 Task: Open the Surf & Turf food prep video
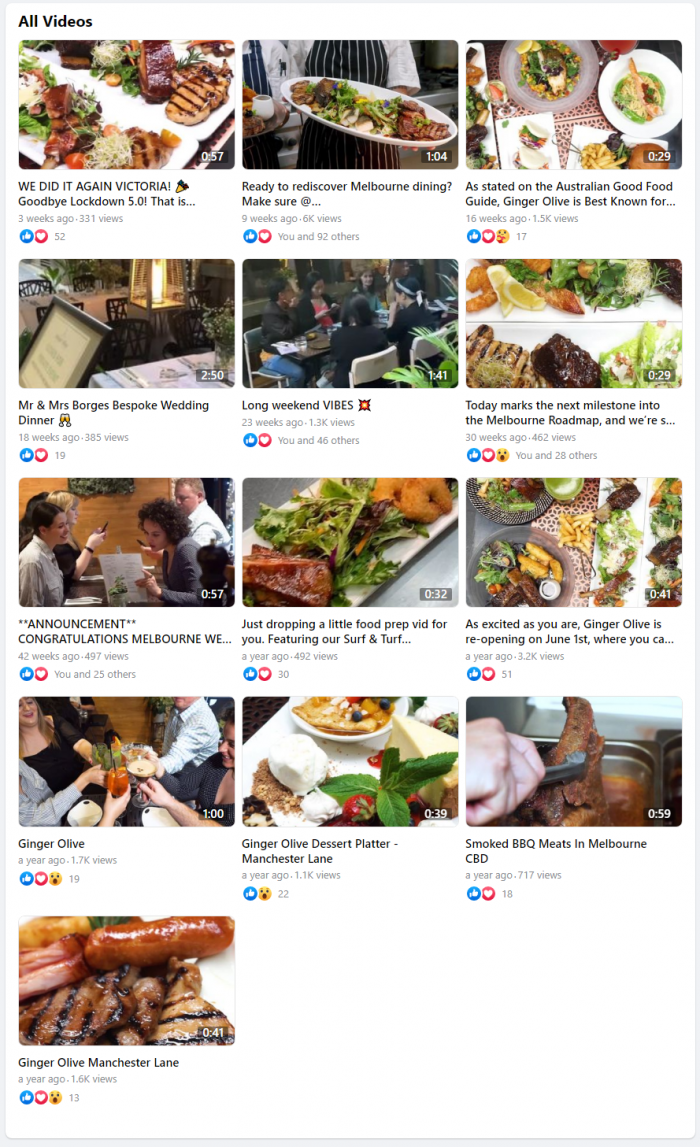pyautogui.click(x=350, y=542)
